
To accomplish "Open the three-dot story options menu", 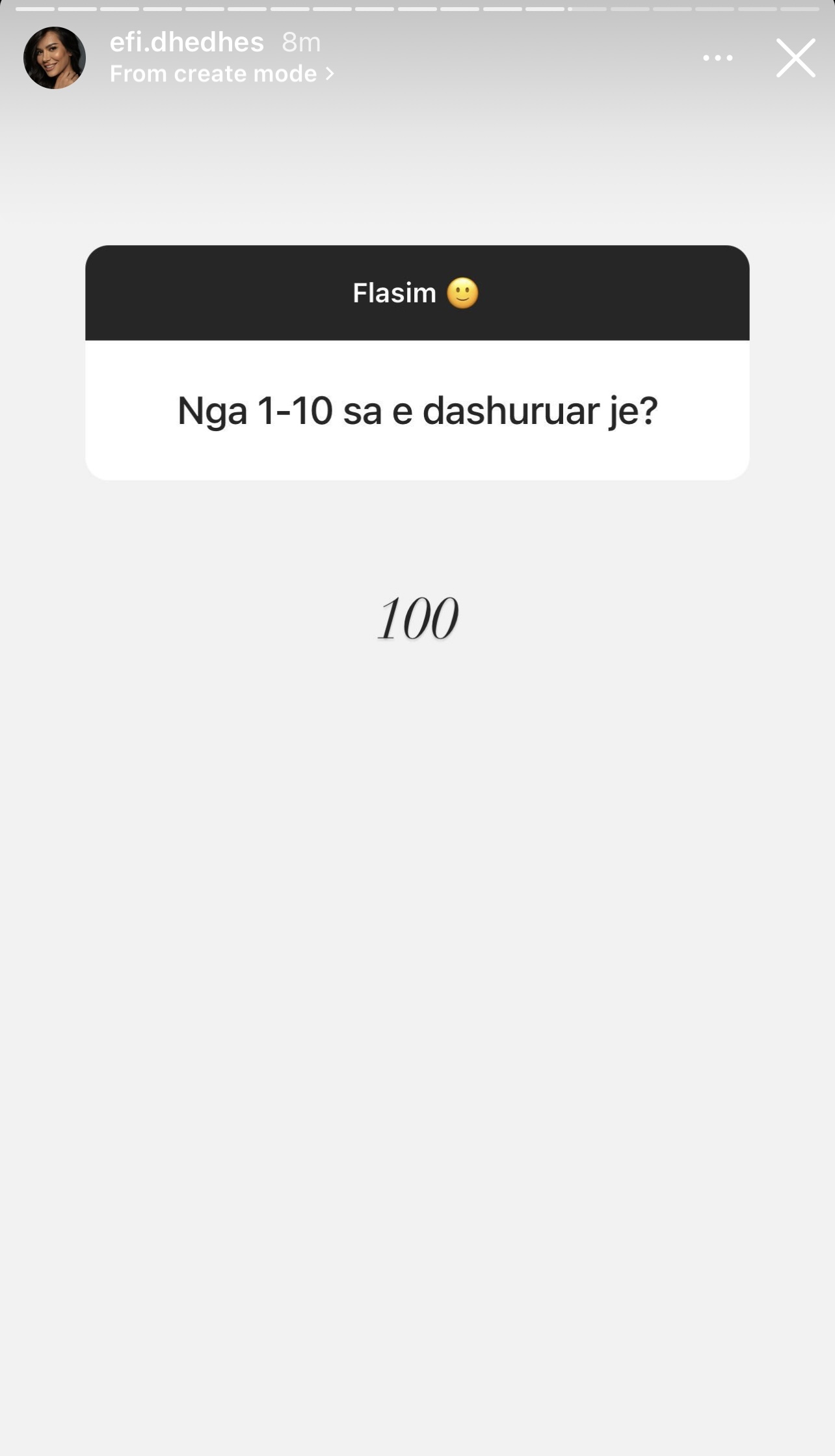I will [x=718, y=58].
